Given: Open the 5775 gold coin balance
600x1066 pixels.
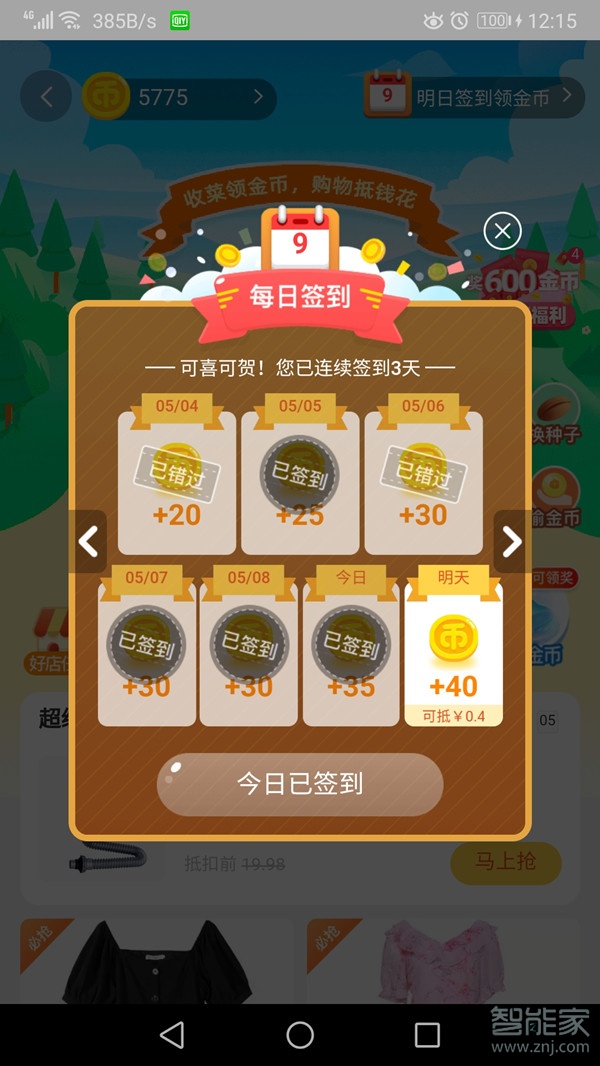Looking at the screenshot, I should click(180, 97).
